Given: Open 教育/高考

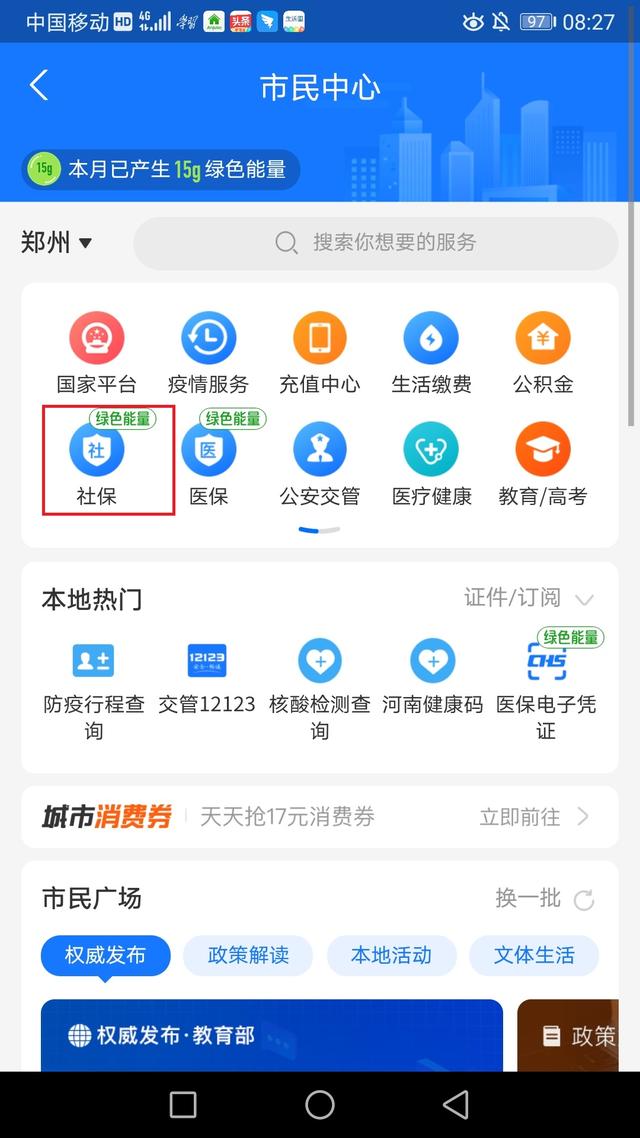Looking at the screenshot, I should (543, 463).
